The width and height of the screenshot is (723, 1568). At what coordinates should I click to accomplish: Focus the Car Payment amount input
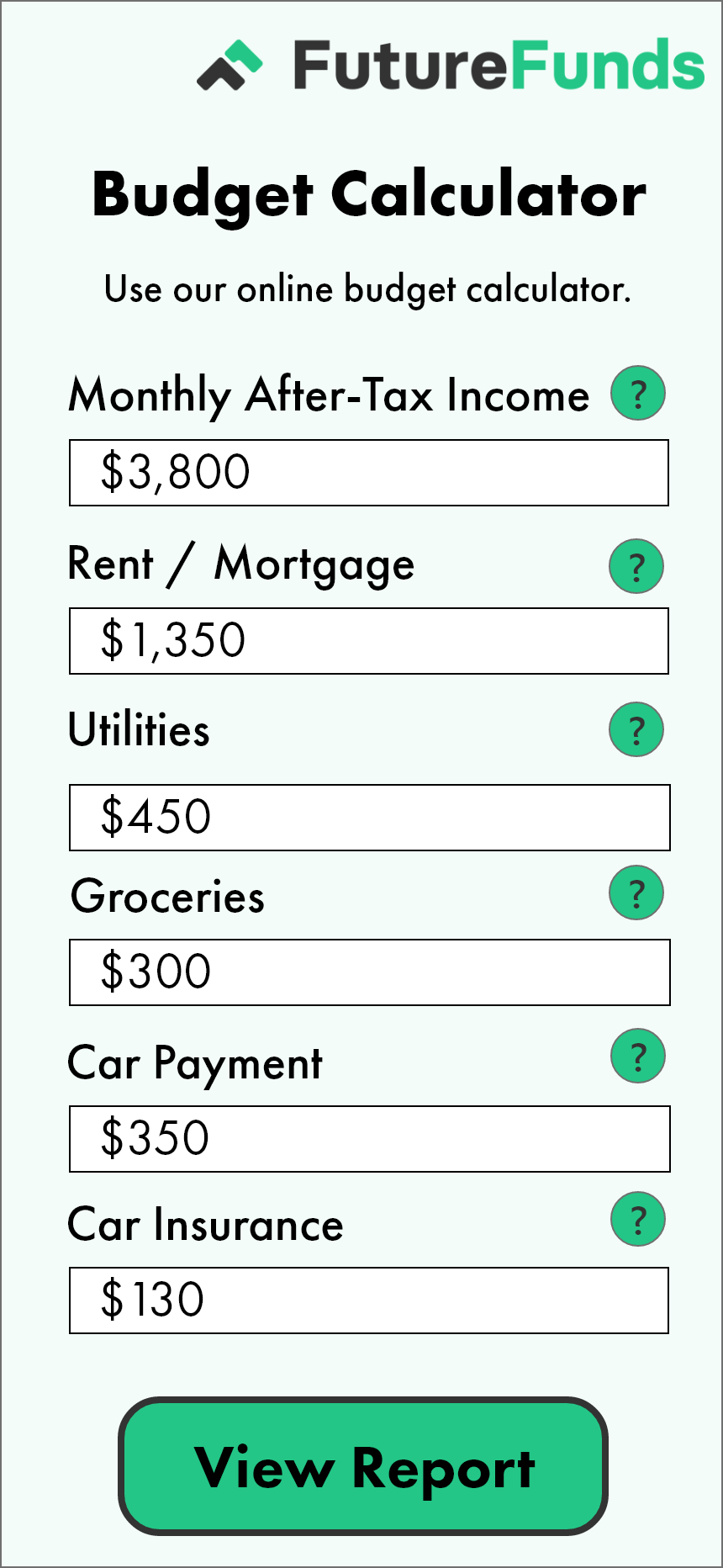pyautogui.click(x=368, y=1139)
